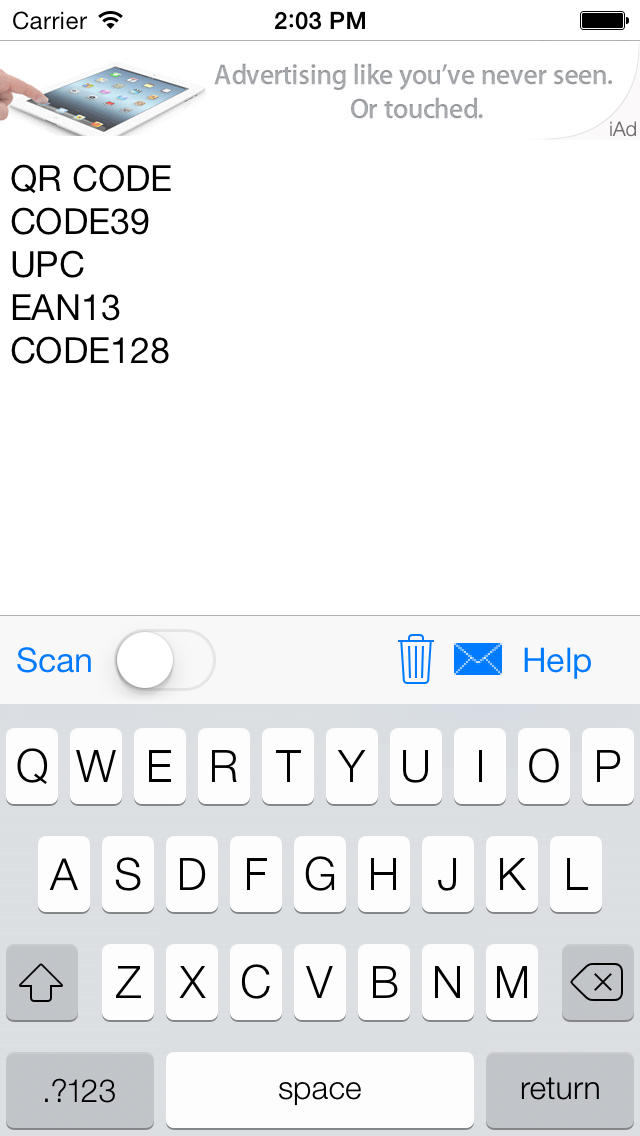640x1136 pixels.
Task: Tap the Scan button
Action: click(x=54, y=661)
